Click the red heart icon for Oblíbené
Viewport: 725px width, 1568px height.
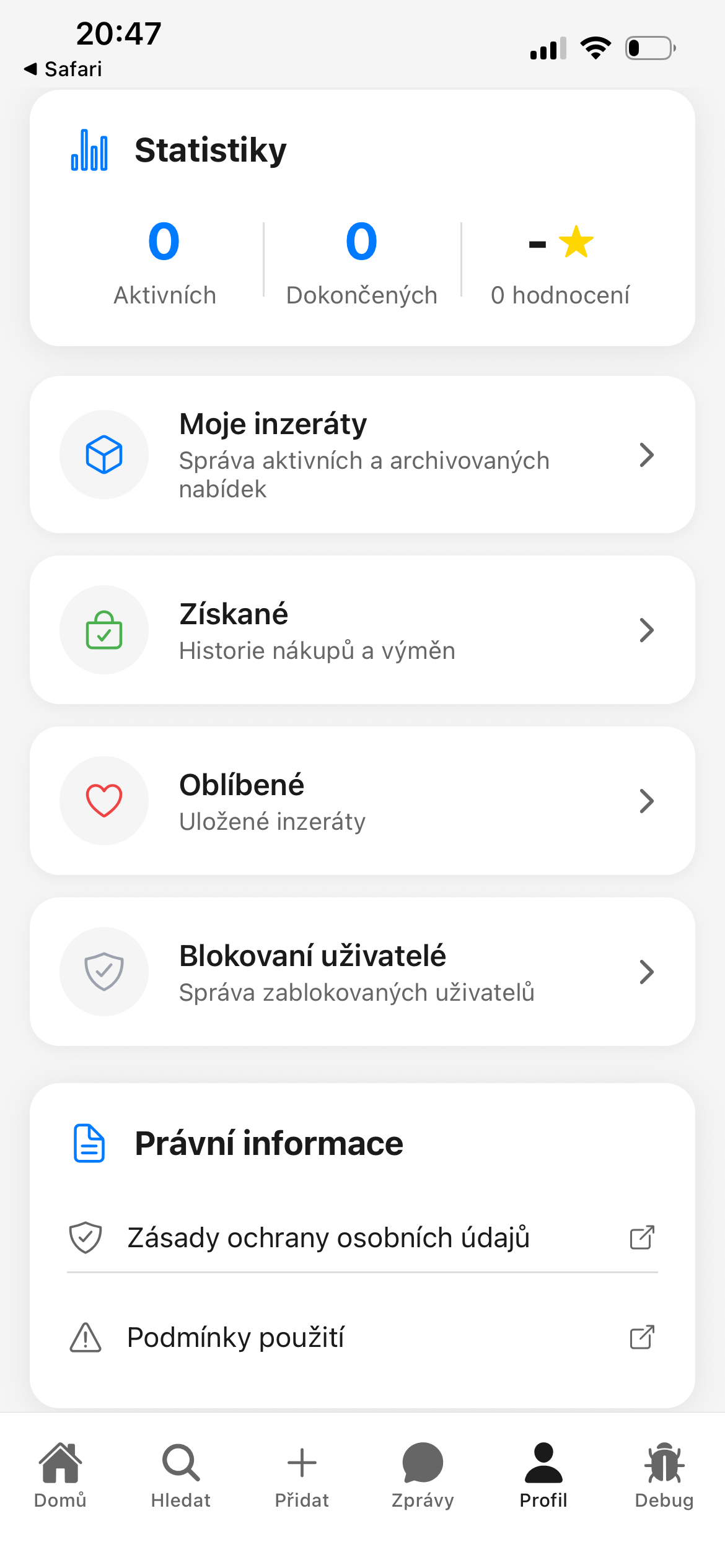104,801
